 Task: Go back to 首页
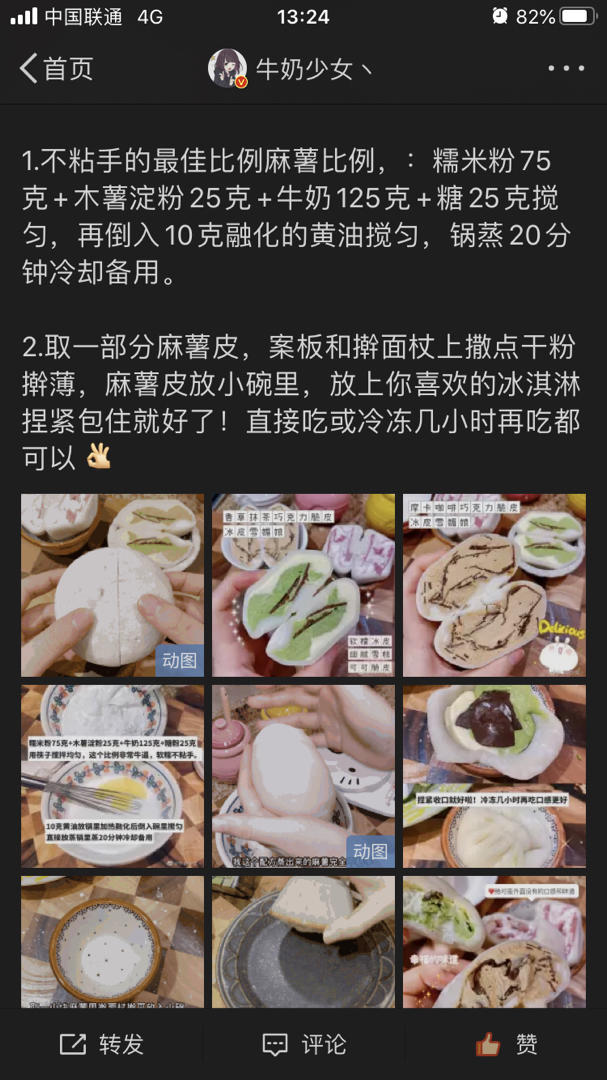[x=56, y=69]
